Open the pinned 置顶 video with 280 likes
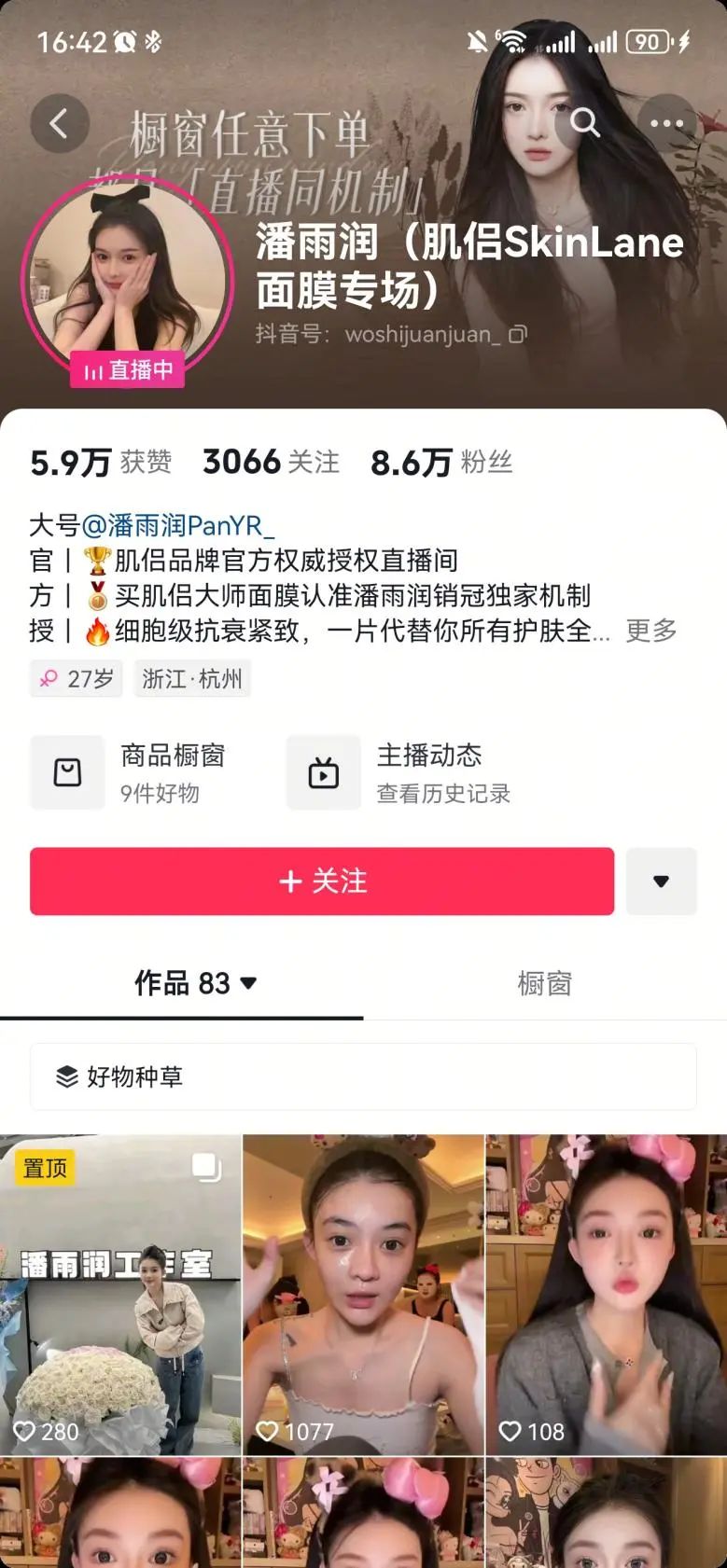The width and height of the screenshot is (727, 1568). [120, 1294]
